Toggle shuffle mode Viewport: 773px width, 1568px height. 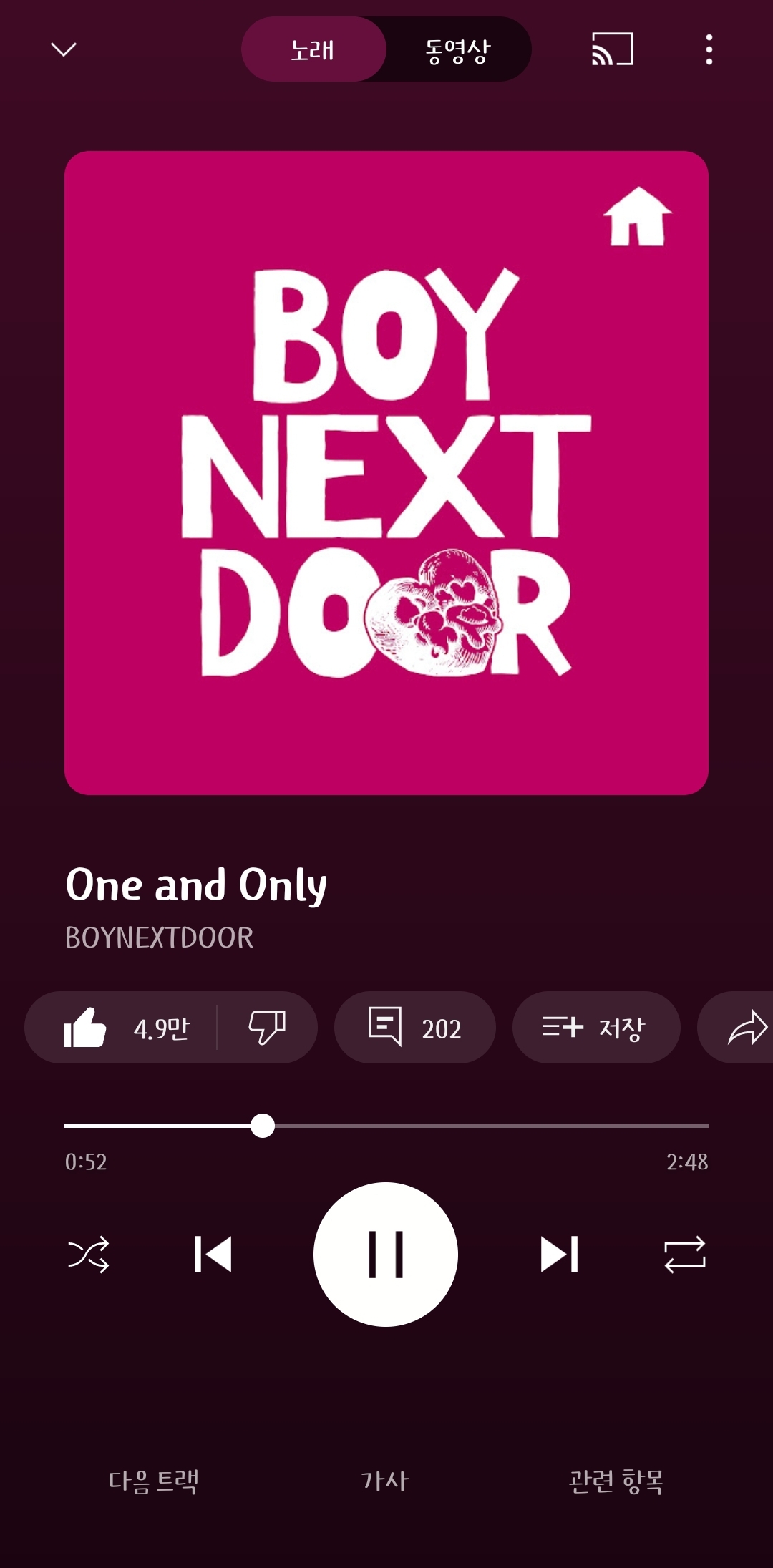(x=88, y=1255)
